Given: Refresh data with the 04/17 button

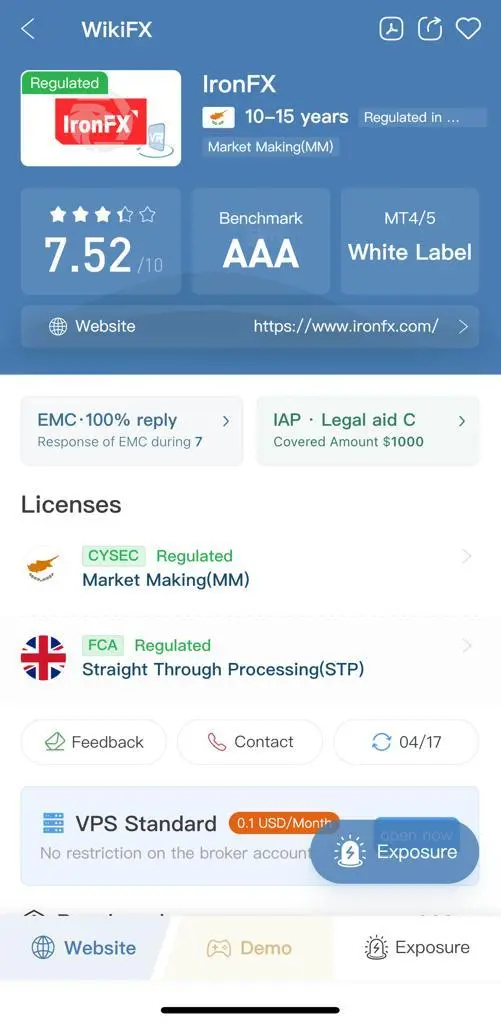Looking at the screenshot, I should pyautogui.click(x=406, y=743).
